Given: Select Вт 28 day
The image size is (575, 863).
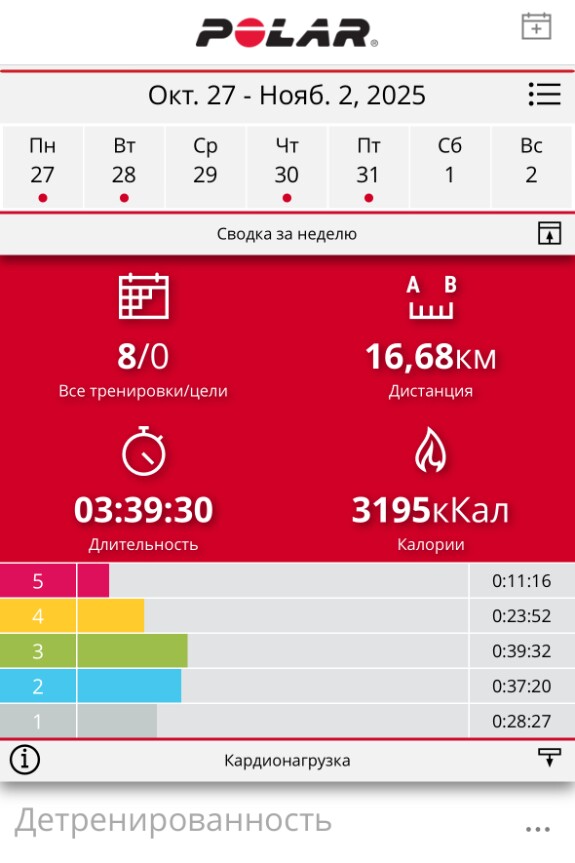Looking at the screenshot, I should 124,167.
